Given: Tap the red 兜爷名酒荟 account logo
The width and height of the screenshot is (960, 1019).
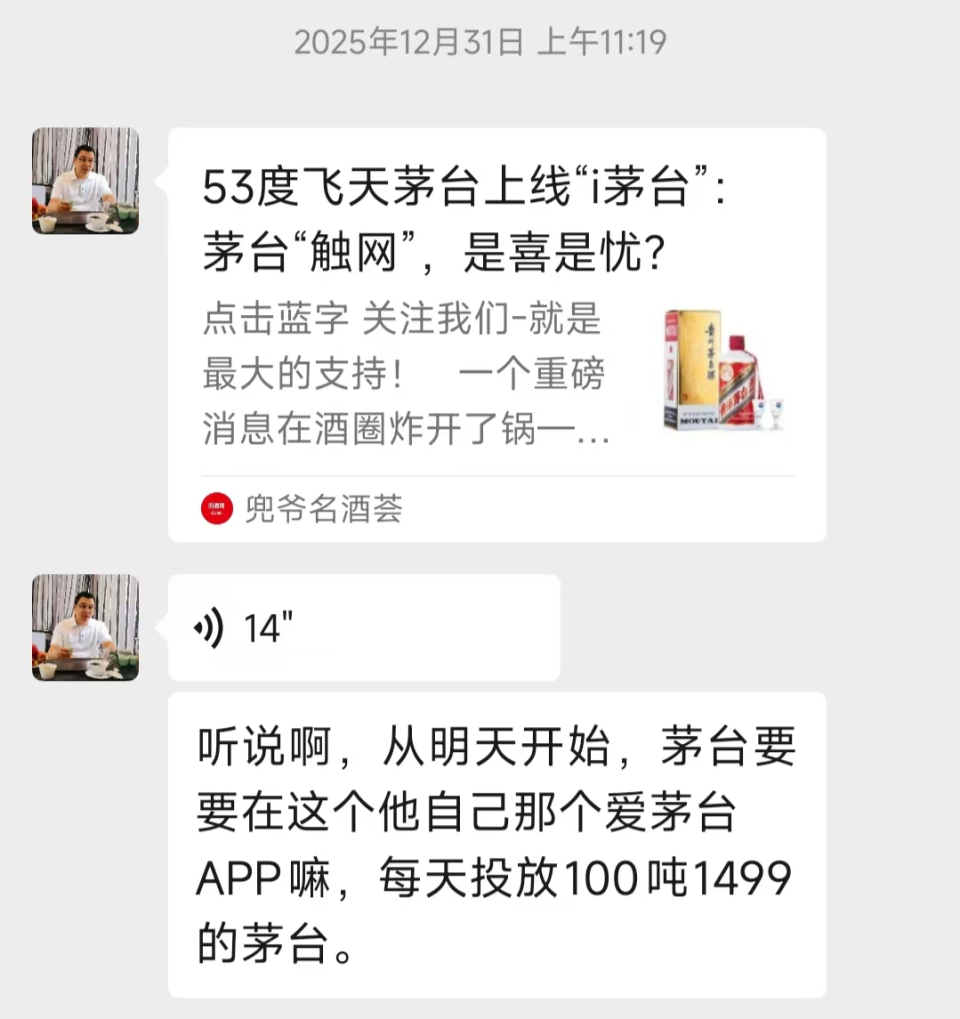Looking at the screenshot, I should [215, 506].
